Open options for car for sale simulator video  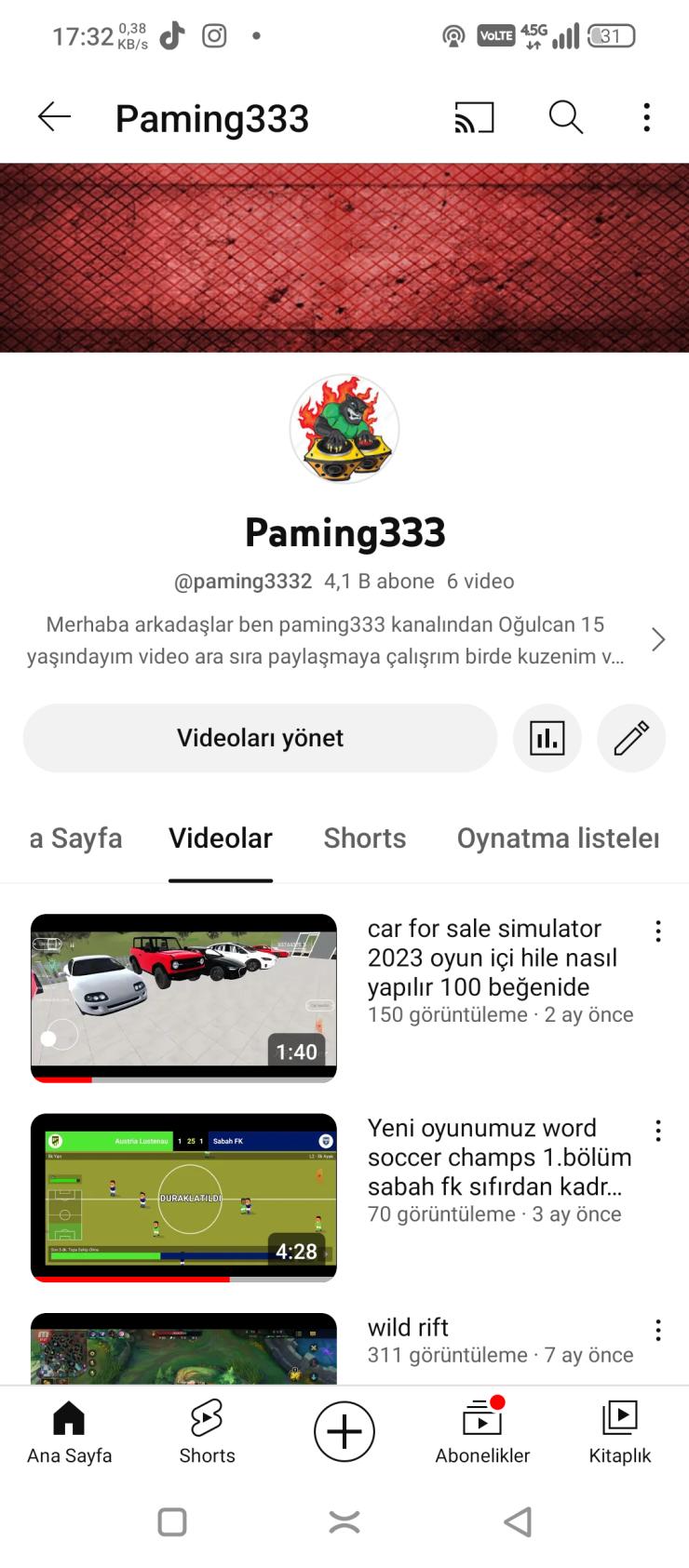(658, 931)
